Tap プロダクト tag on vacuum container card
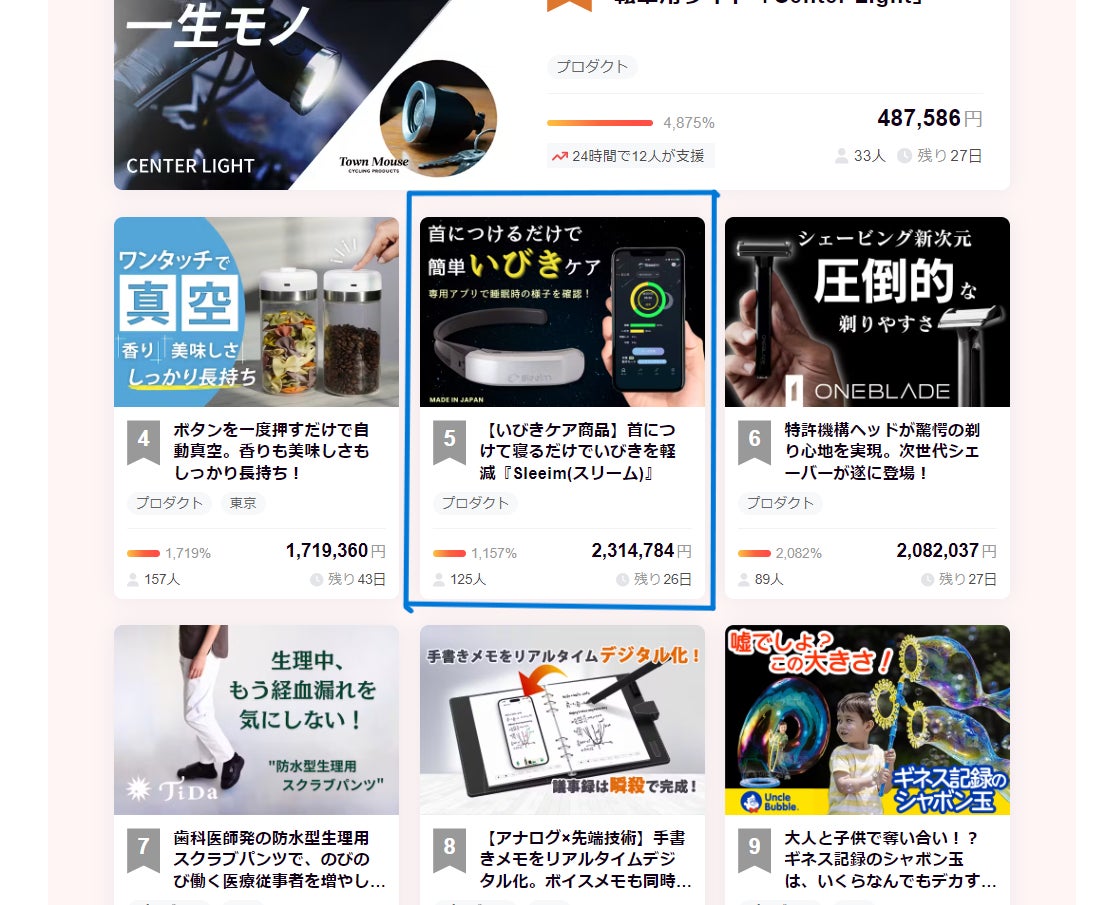 pyautogui.click(x=169, y=503)
